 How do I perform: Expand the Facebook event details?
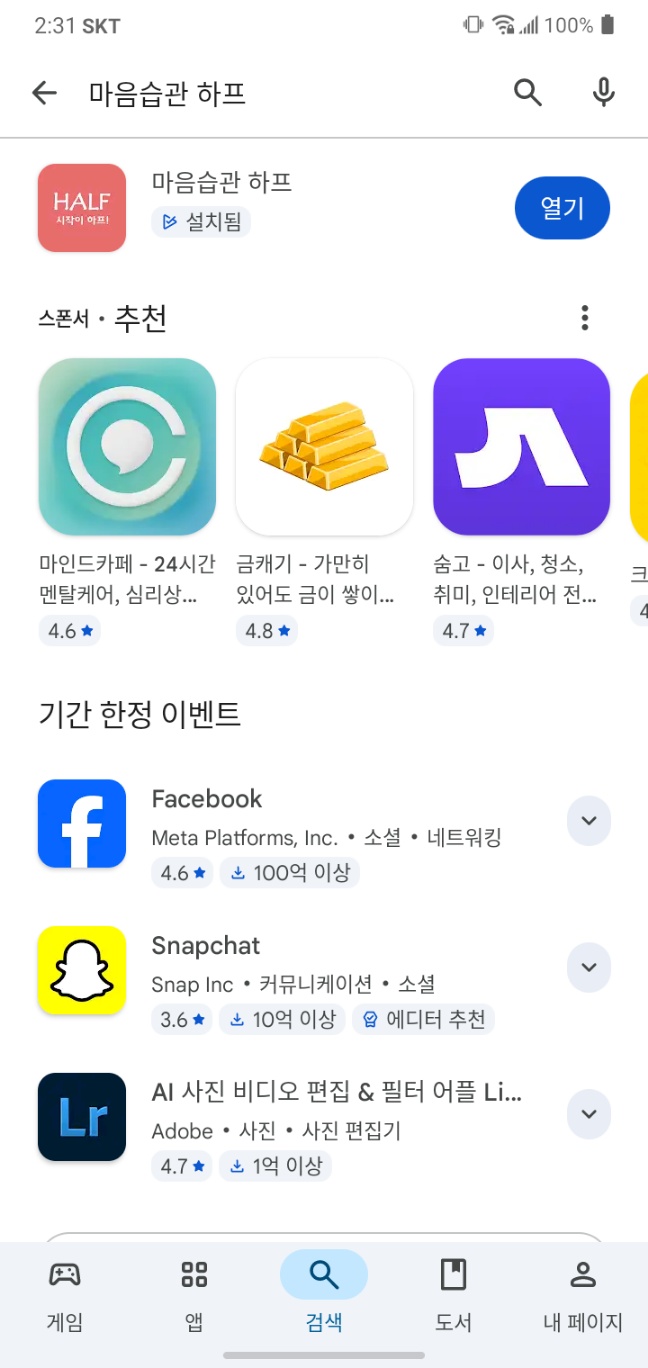coord(589,821)
